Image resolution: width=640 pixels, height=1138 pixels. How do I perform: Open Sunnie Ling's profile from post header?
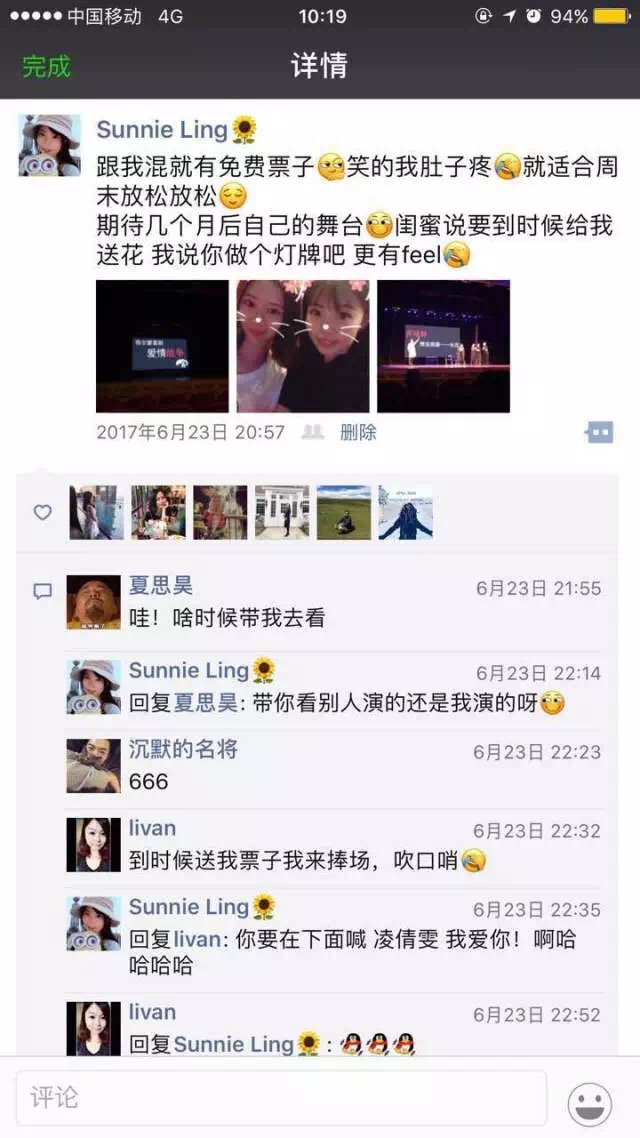click(x=162, y=130)
